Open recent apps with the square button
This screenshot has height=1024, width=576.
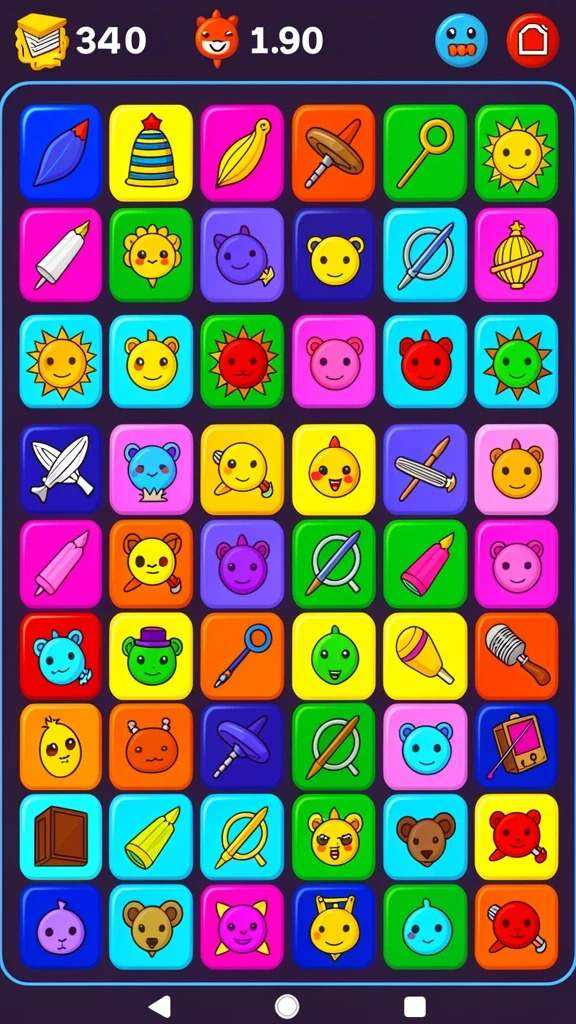tap(415, 1006)
